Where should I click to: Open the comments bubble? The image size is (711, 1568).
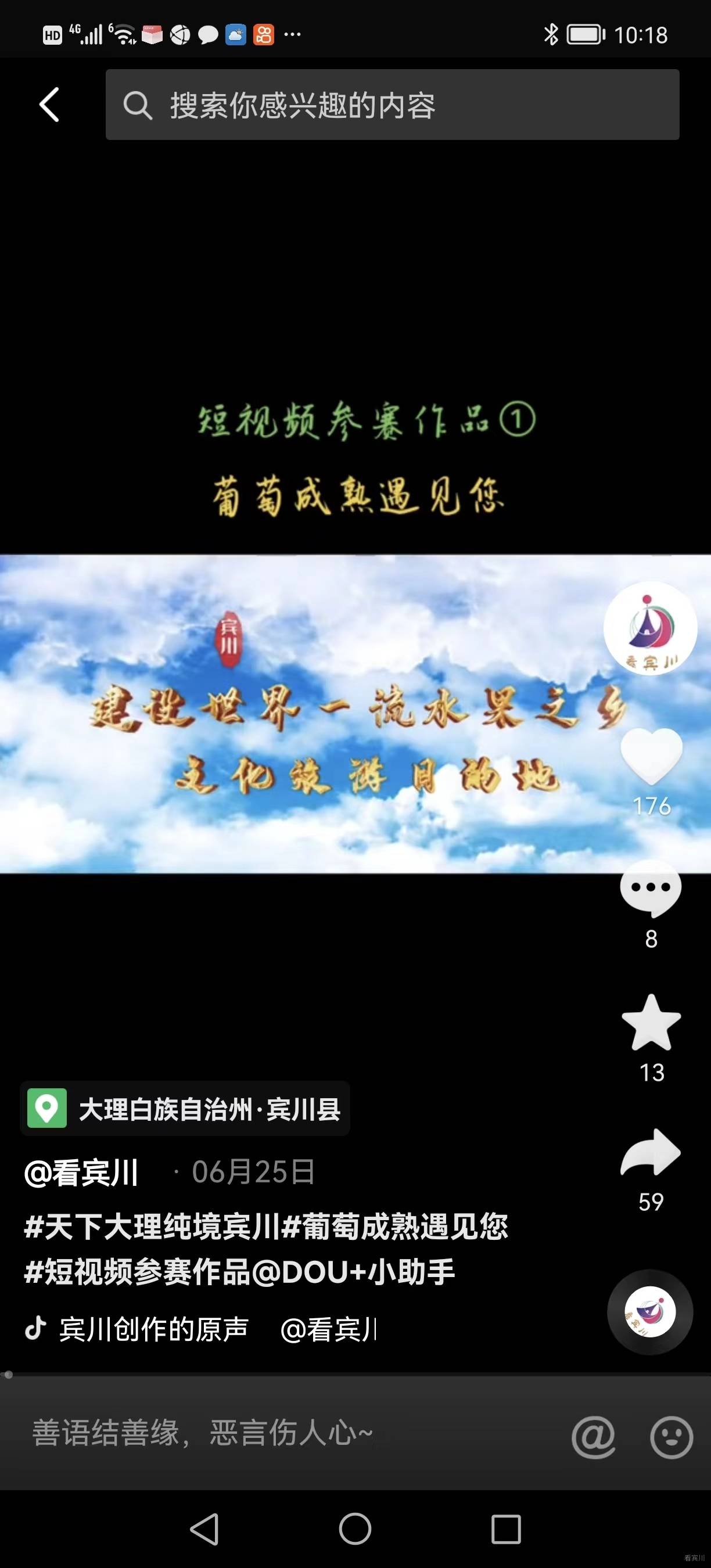point(651,889)
